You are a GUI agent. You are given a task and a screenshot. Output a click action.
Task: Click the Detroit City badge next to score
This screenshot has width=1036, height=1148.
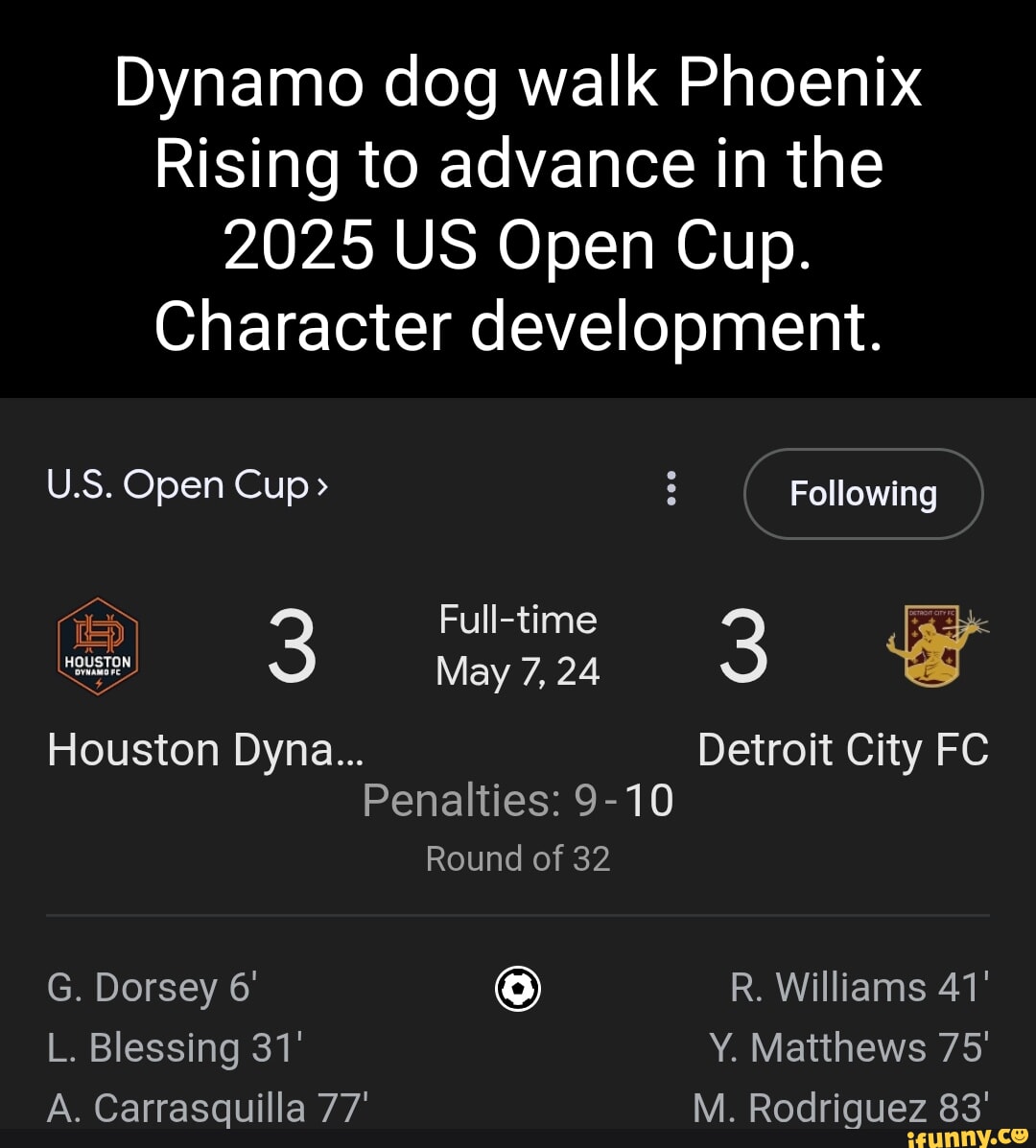coord(935,644)
